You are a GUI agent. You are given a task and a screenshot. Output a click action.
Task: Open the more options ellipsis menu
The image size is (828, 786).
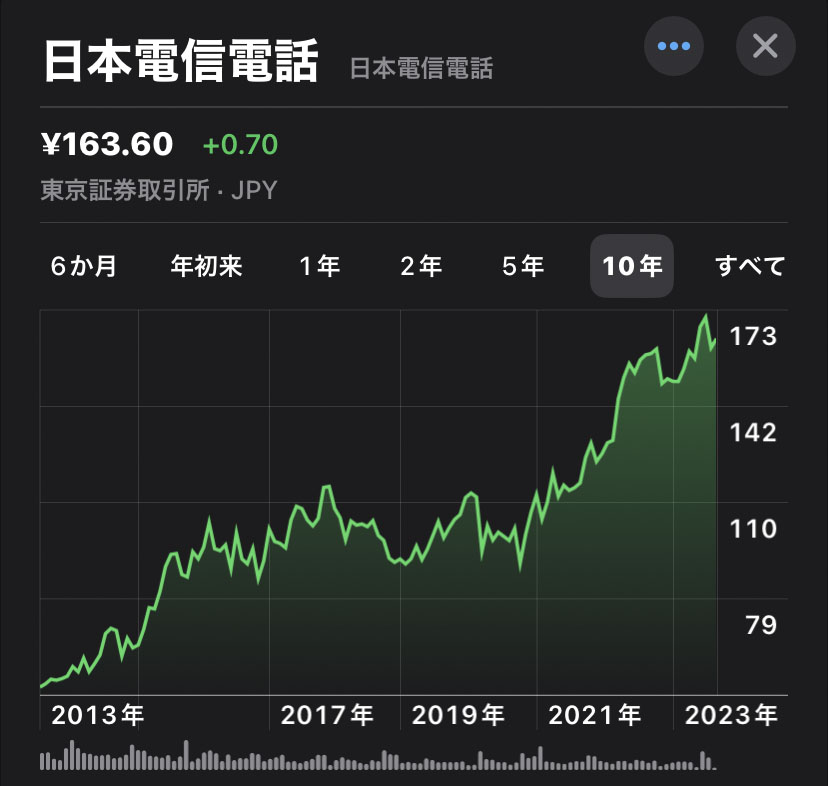click(x=674, y=46)
